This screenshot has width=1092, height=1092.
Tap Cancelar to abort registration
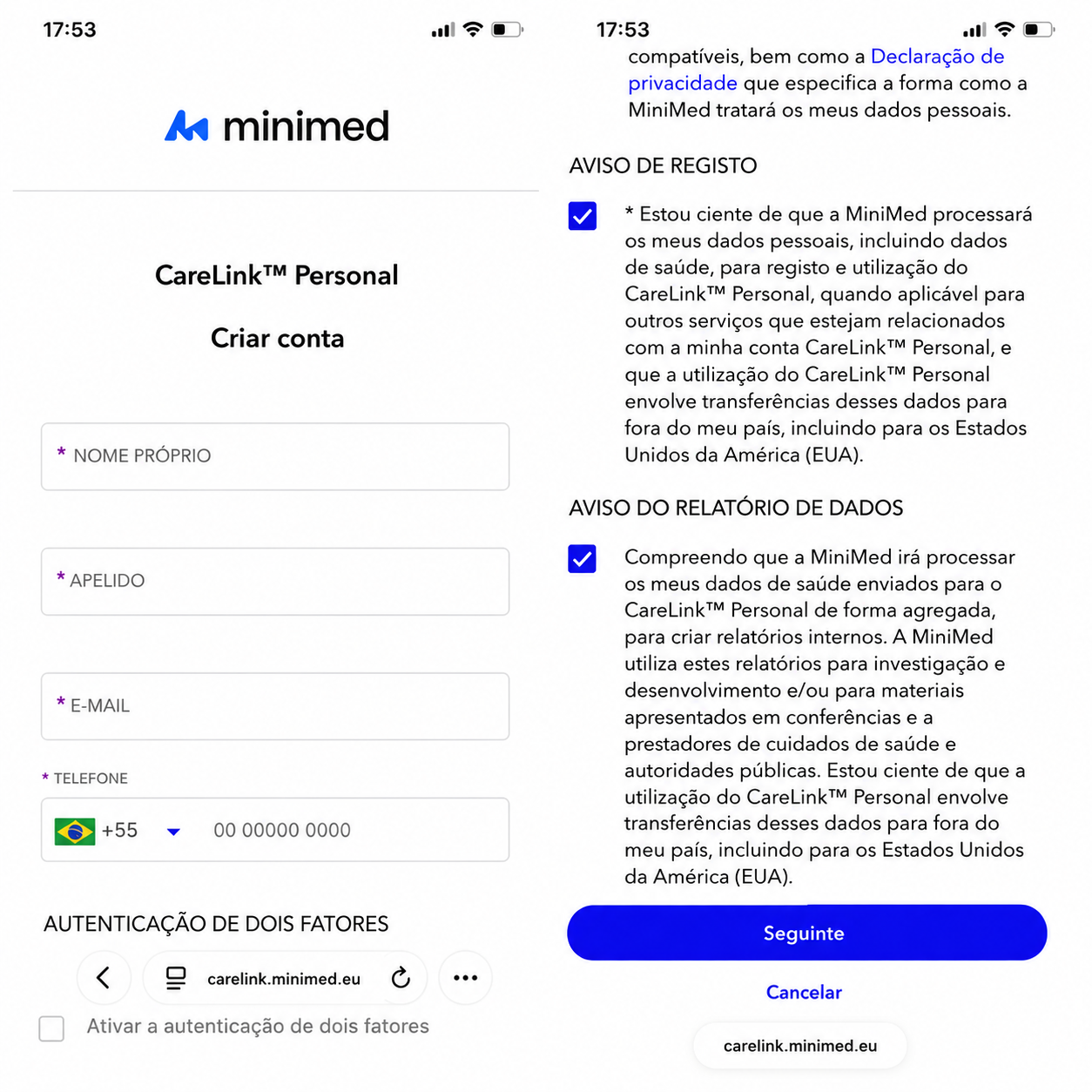[x=804, y=992]
